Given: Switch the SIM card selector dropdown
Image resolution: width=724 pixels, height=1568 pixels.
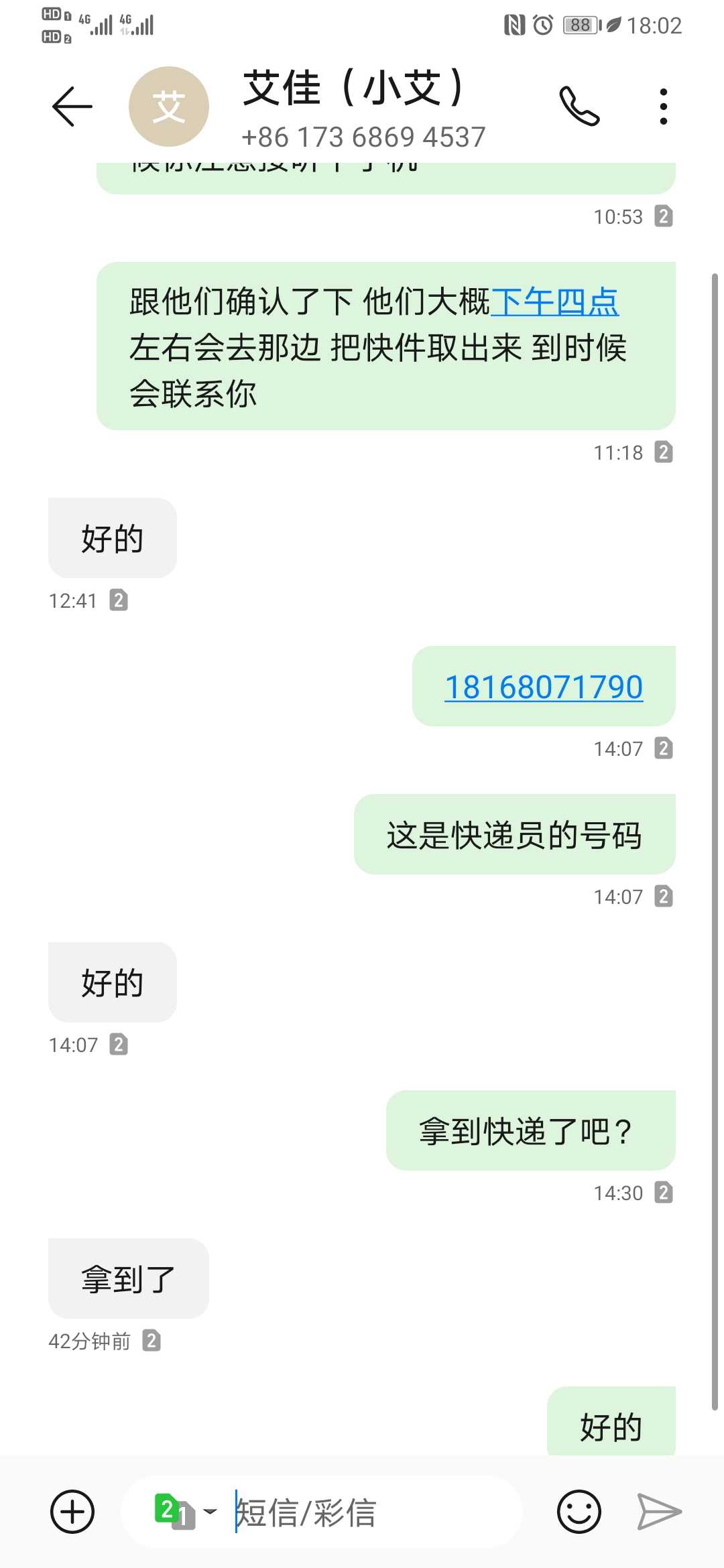Looking at the screenshot, I should pos(186,1512).
